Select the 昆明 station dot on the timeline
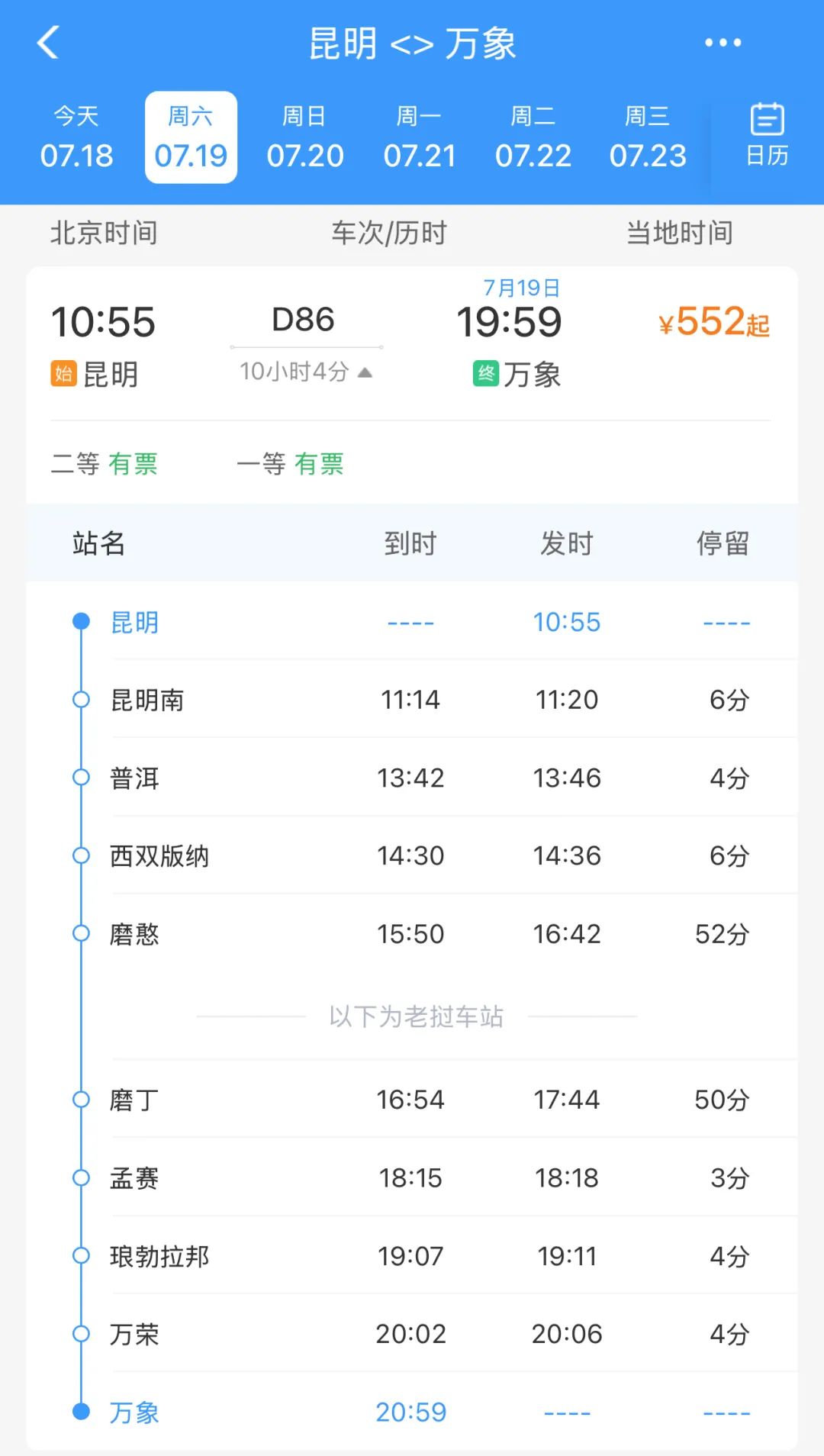 (x=79, y=621)
